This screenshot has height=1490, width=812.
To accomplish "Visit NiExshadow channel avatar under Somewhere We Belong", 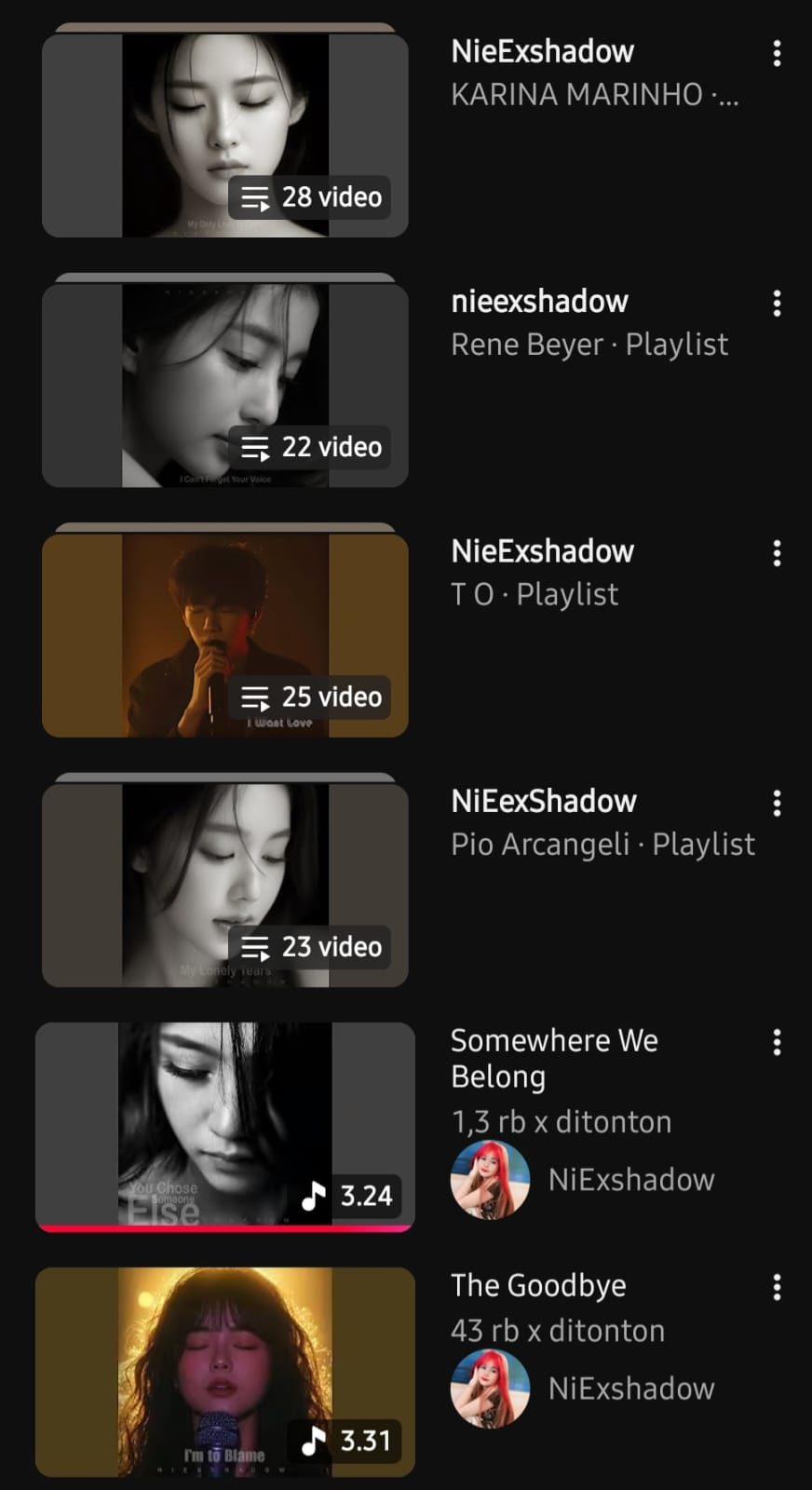I will pyautogui.click(x=490, y=1180).
